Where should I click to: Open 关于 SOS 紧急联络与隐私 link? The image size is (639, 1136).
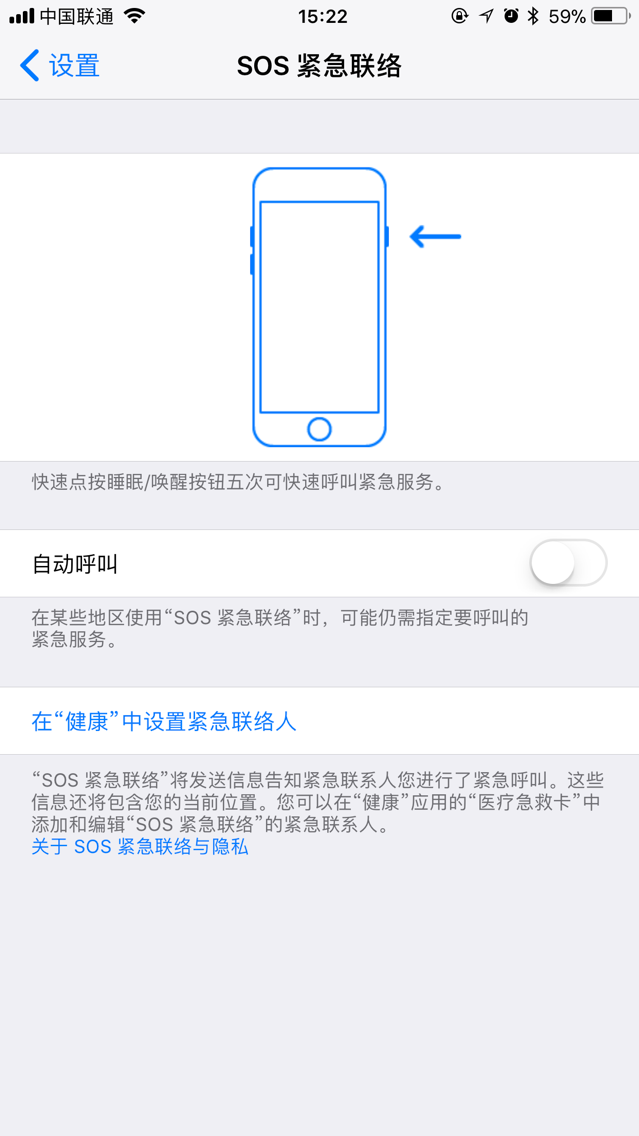(x=140, y=847)
